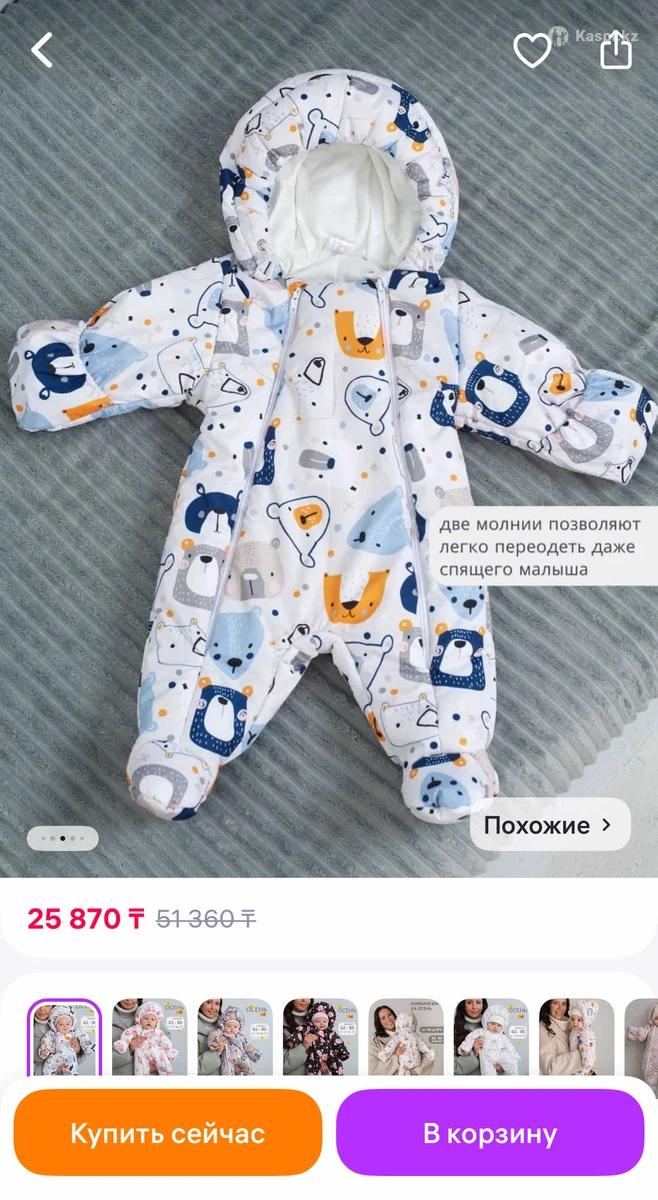Image resolution: width=658 pixels, height=1200 pixels.
Task: Select the black floral jumpsuit variant
Action: [320, 1036]
